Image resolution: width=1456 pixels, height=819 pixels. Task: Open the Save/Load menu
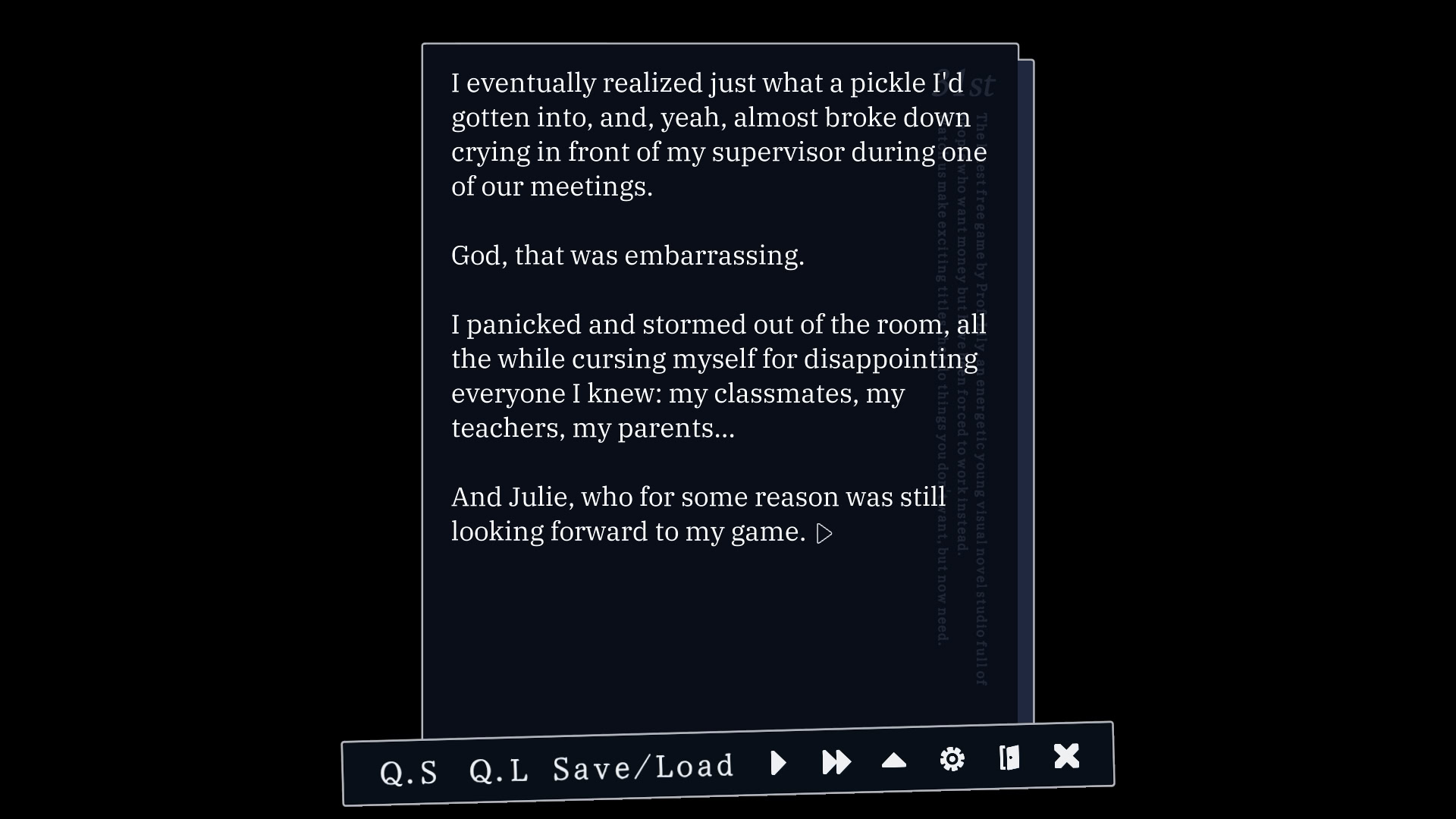coord(643,767)
